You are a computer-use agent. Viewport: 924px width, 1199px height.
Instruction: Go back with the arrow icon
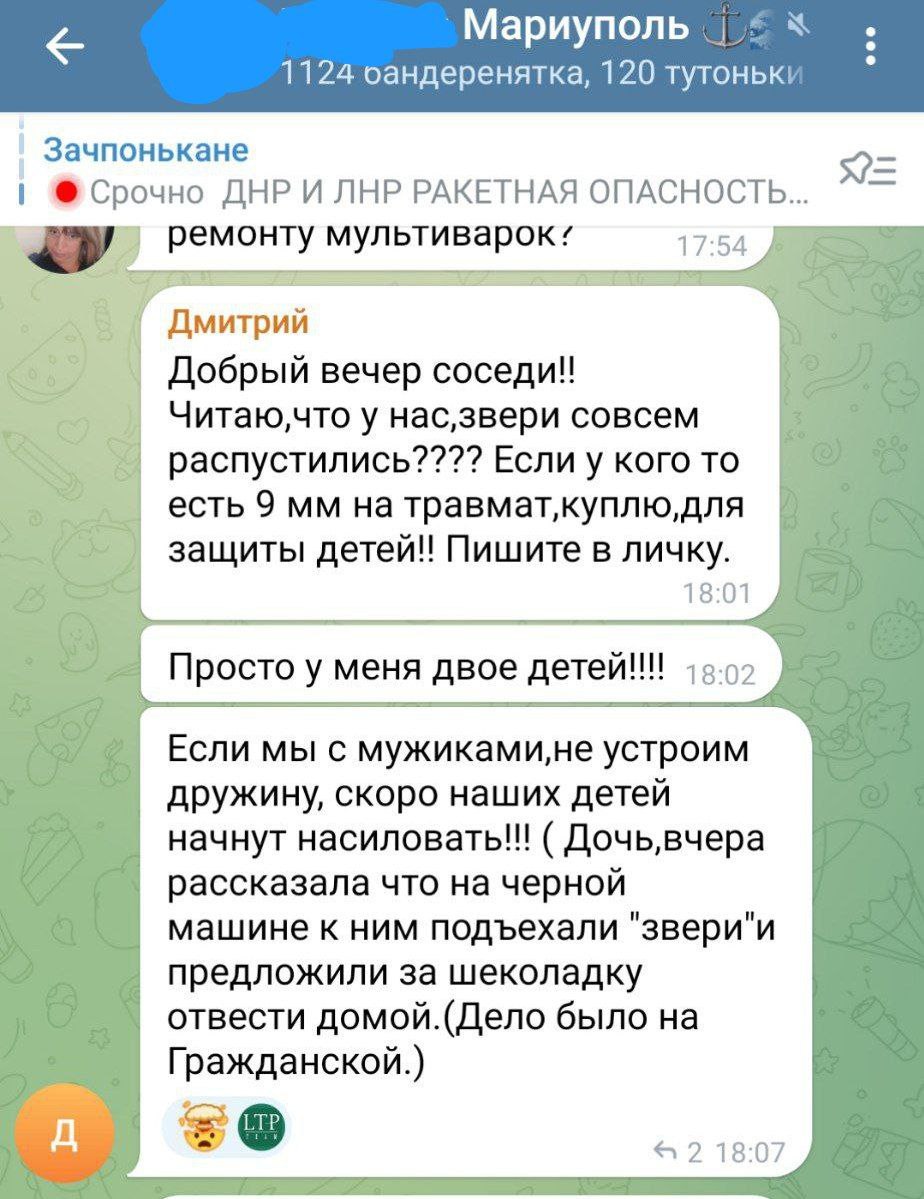(x=64, y=49)
